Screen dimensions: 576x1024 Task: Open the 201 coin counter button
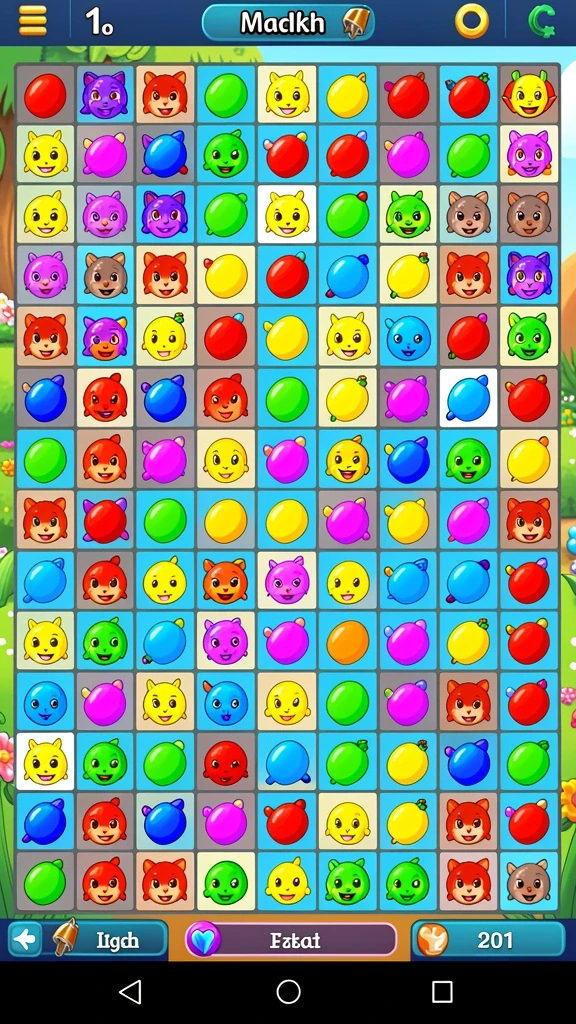point(488,940)
